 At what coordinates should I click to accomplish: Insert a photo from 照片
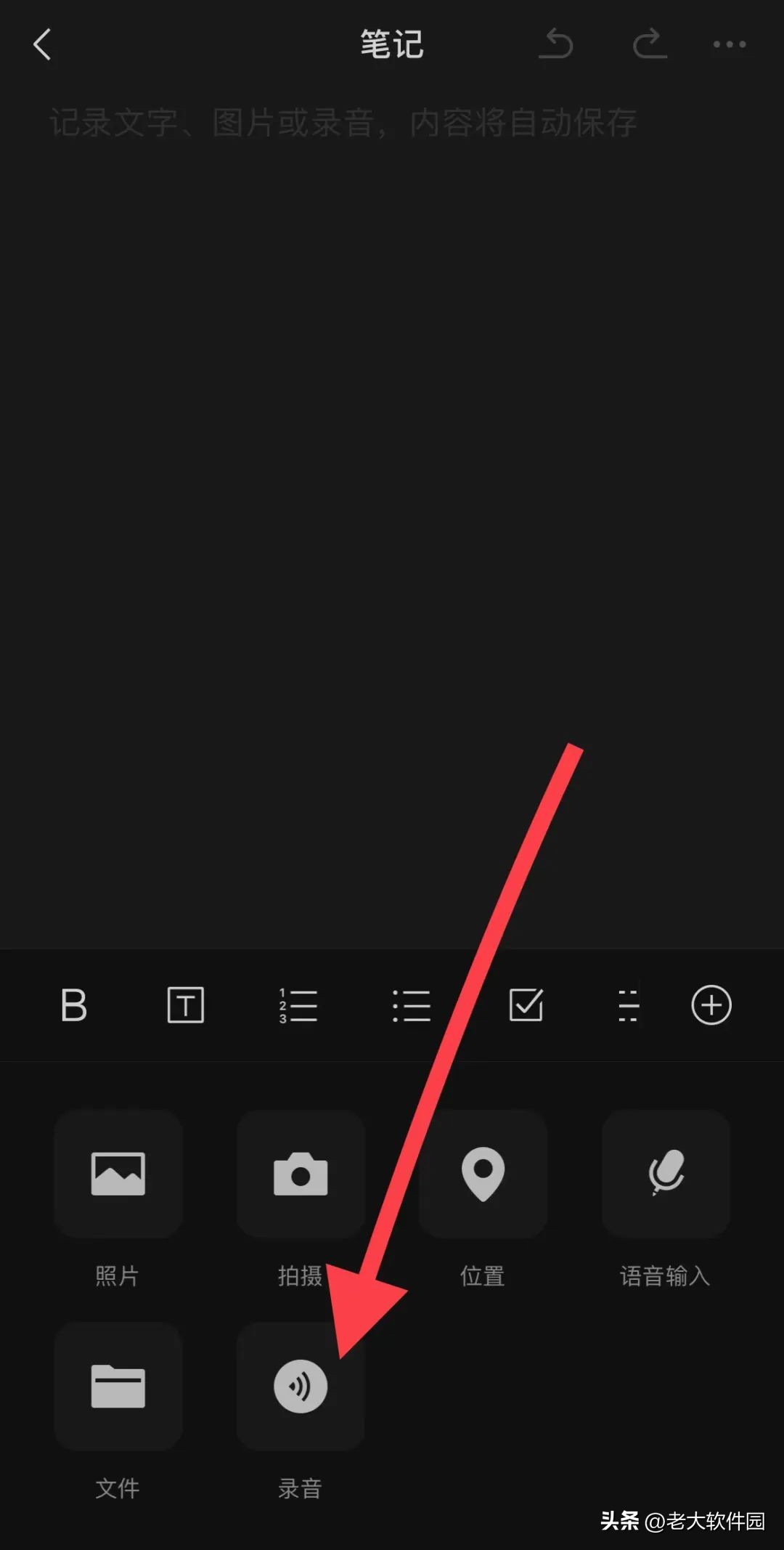[118, 1174]
